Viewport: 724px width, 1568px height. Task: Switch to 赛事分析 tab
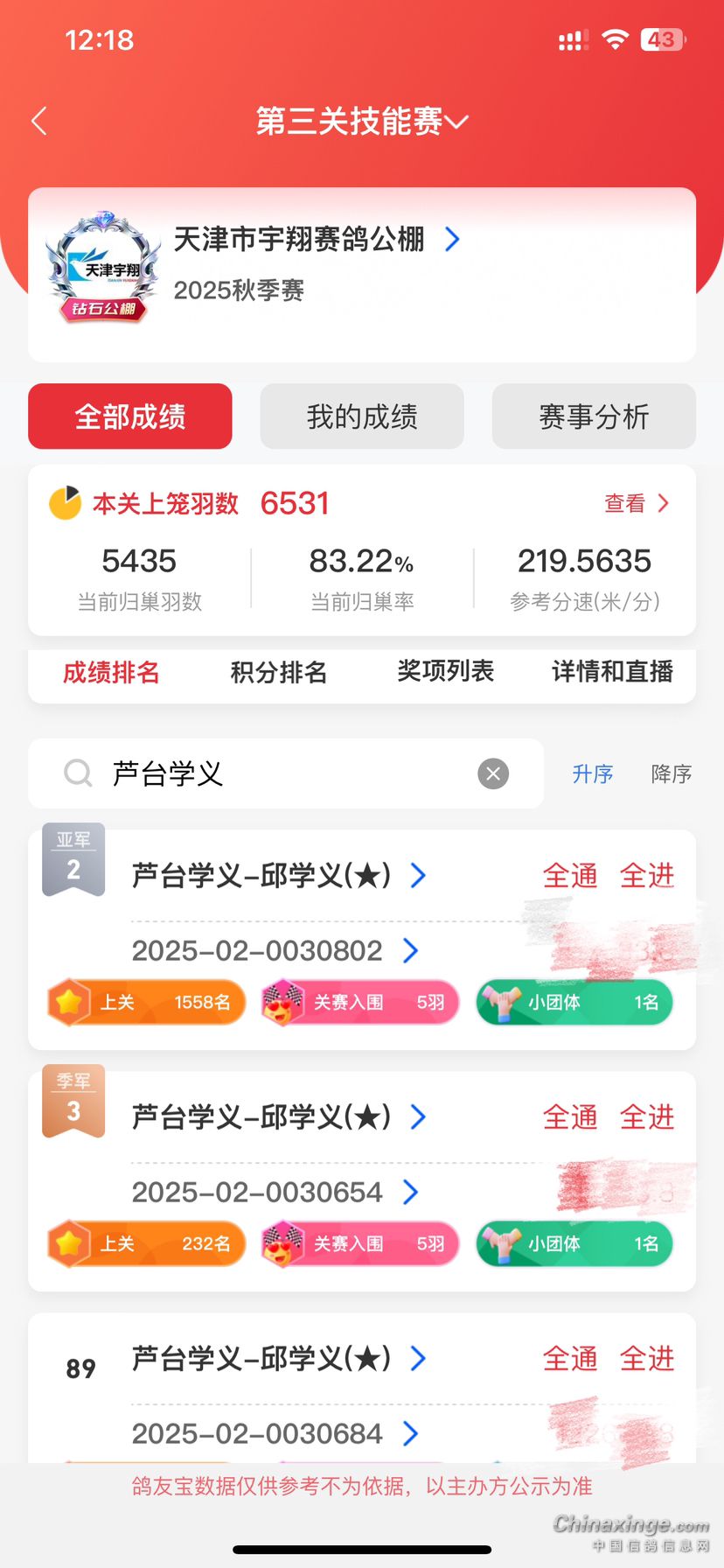click(x=594, y=416)
